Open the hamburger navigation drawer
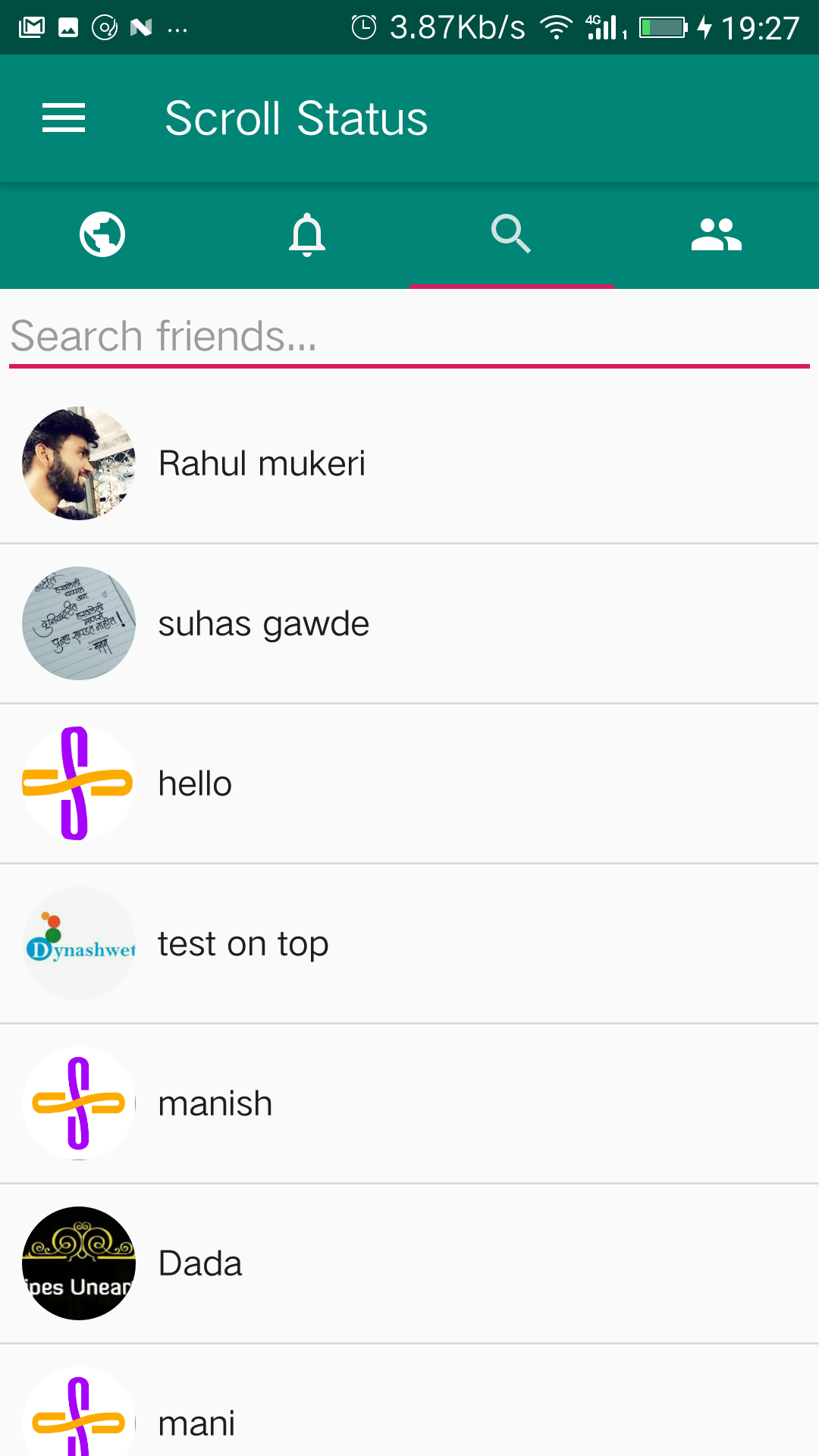Screen dimensions: 819x1456 (64, 118)
